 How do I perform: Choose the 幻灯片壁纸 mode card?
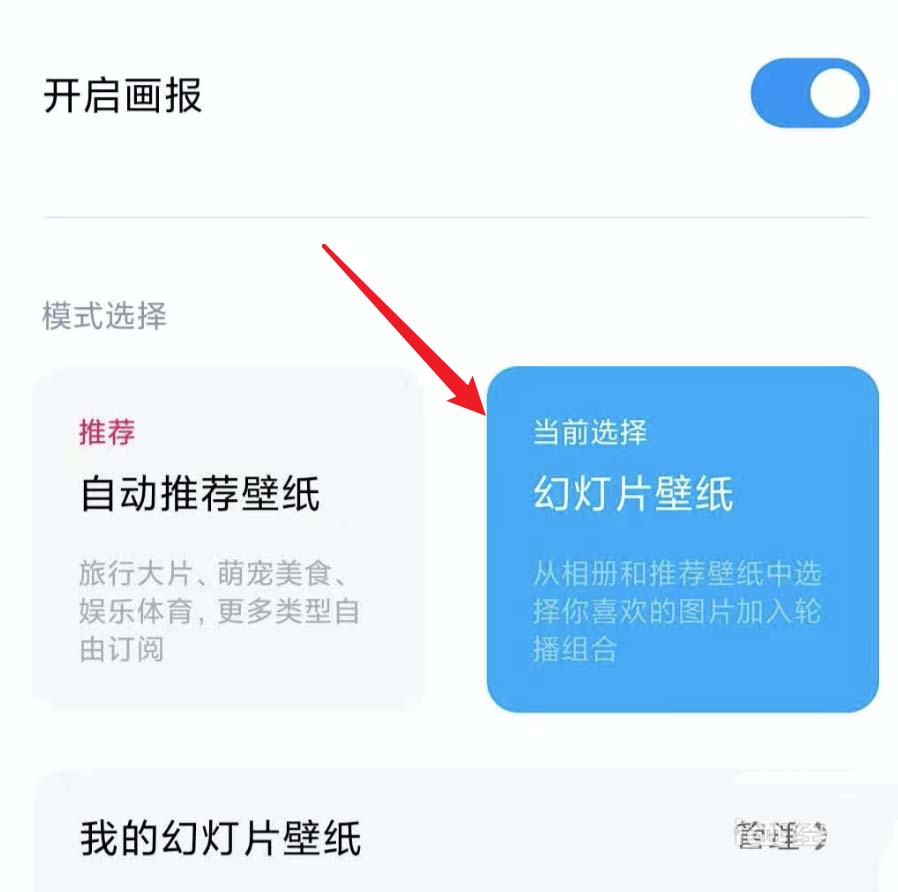coord(682,538)
